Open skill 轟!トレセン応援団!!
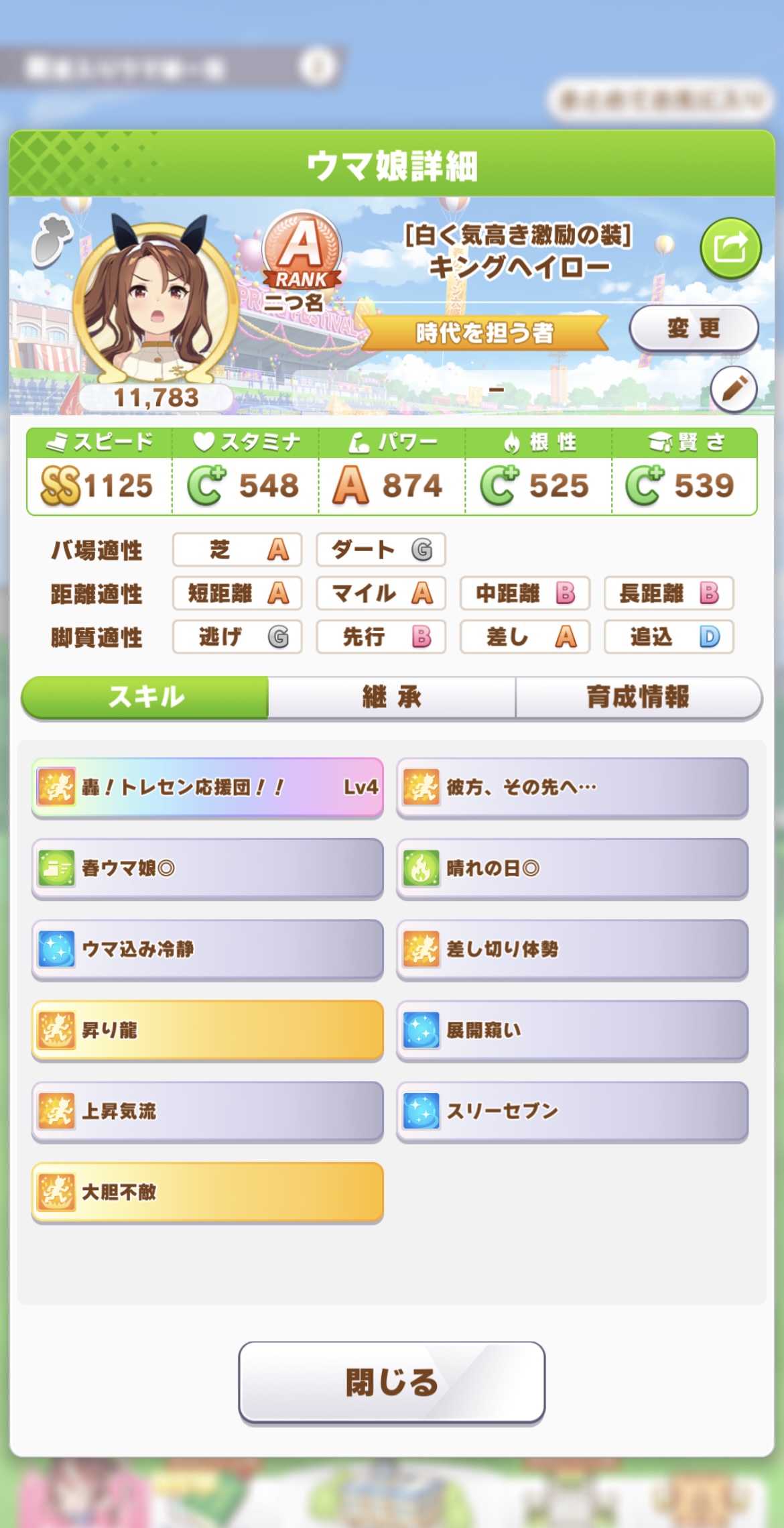The image size is (784, 1528). [208, 787]
